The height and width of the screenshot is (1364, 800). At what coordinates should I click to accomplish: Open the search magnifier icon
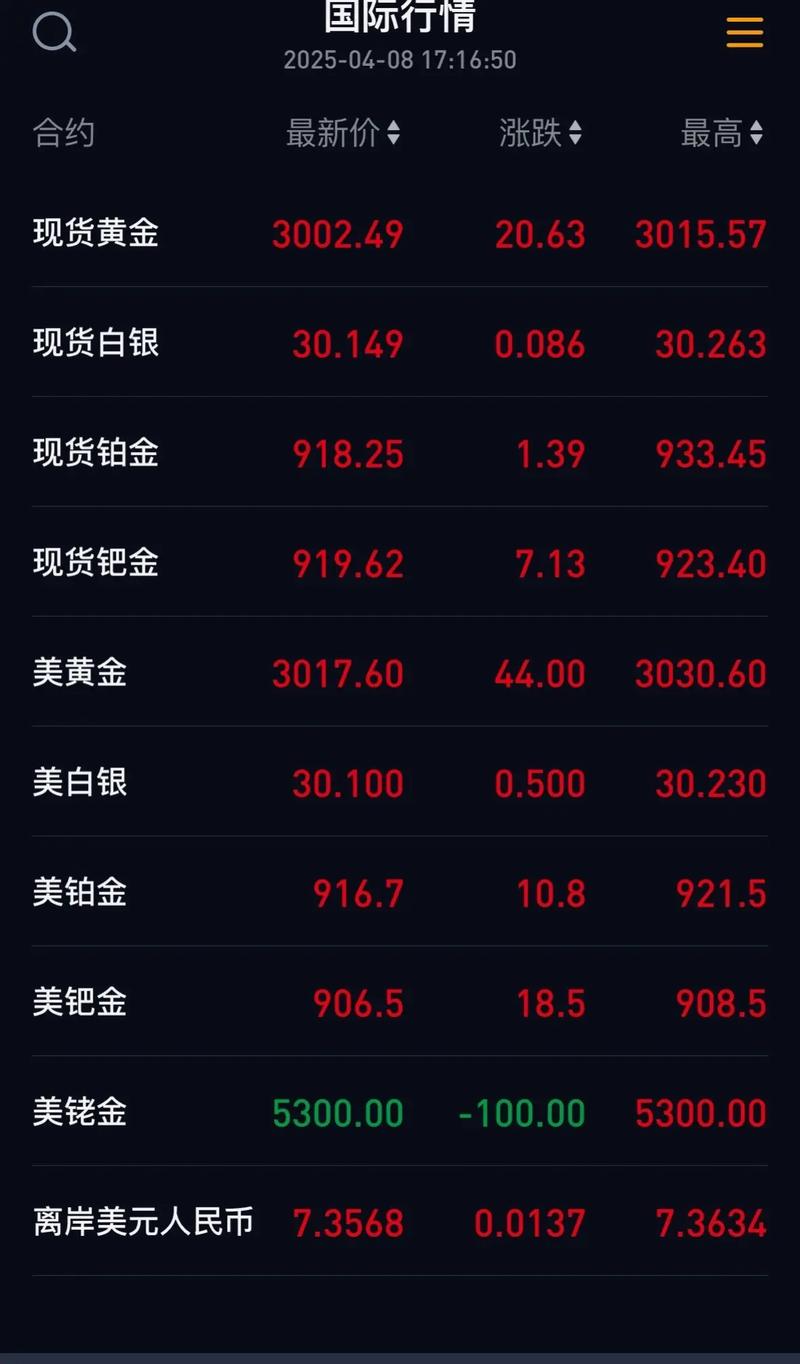[x=55, y=33]
